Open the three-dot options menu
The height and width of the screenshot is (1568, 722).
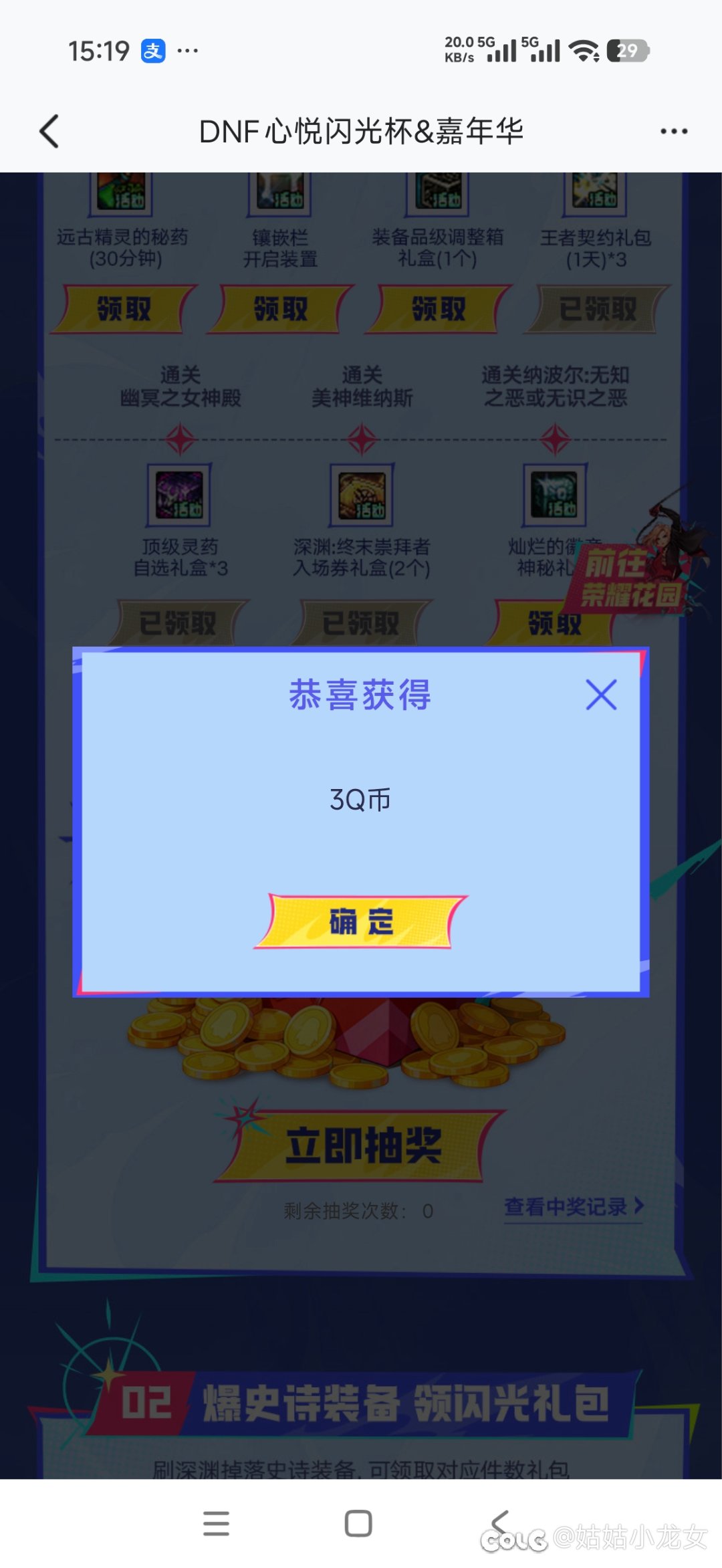point(674,131)
